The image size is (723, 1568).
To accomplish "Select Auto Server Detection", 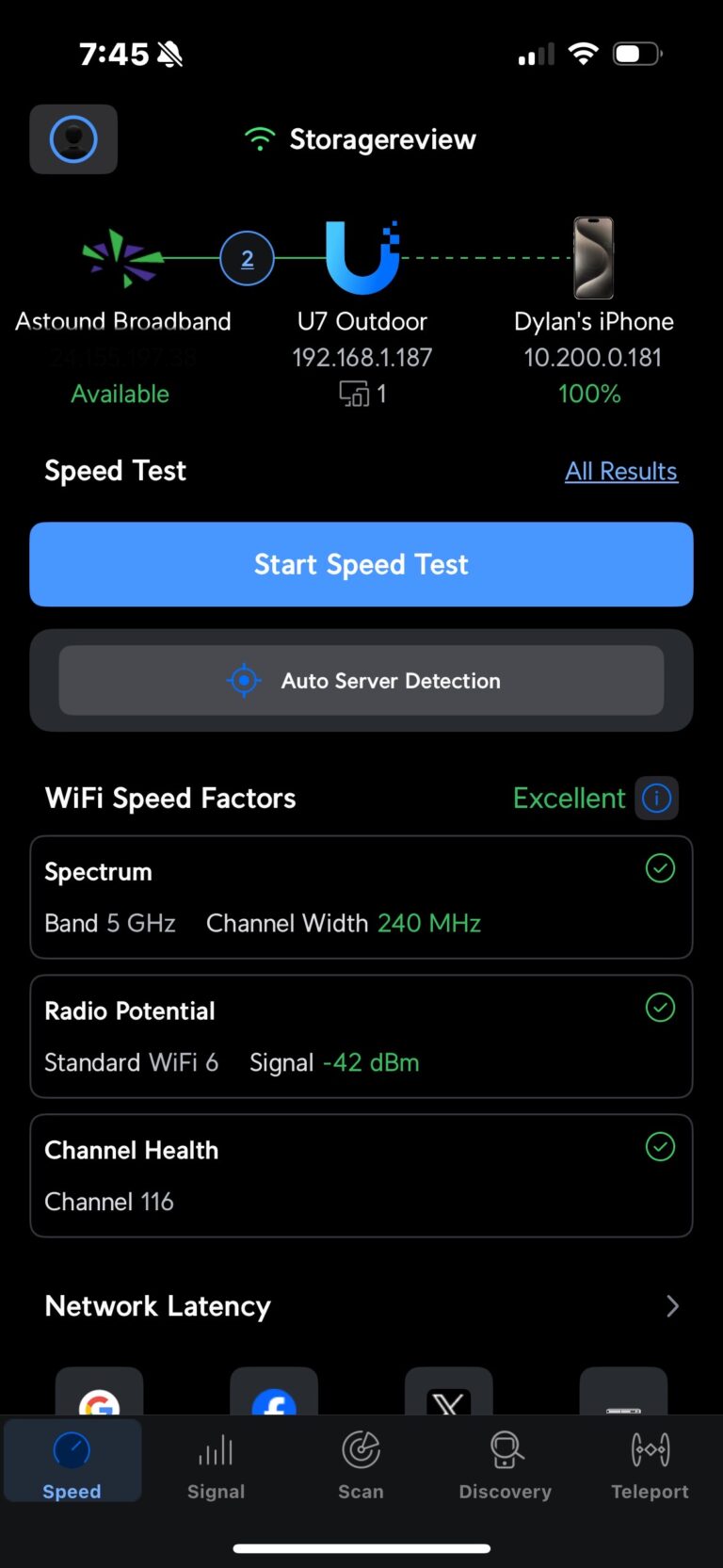I will click(x=361, y=680).
